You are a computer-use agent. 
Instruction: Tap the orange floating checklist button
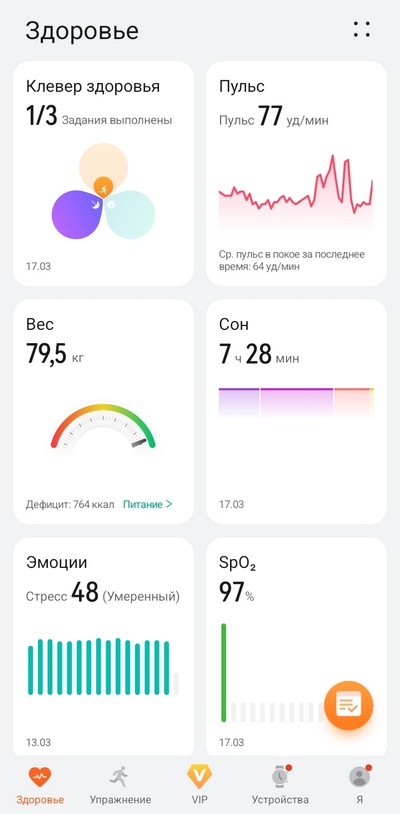(x=349, y=706)
